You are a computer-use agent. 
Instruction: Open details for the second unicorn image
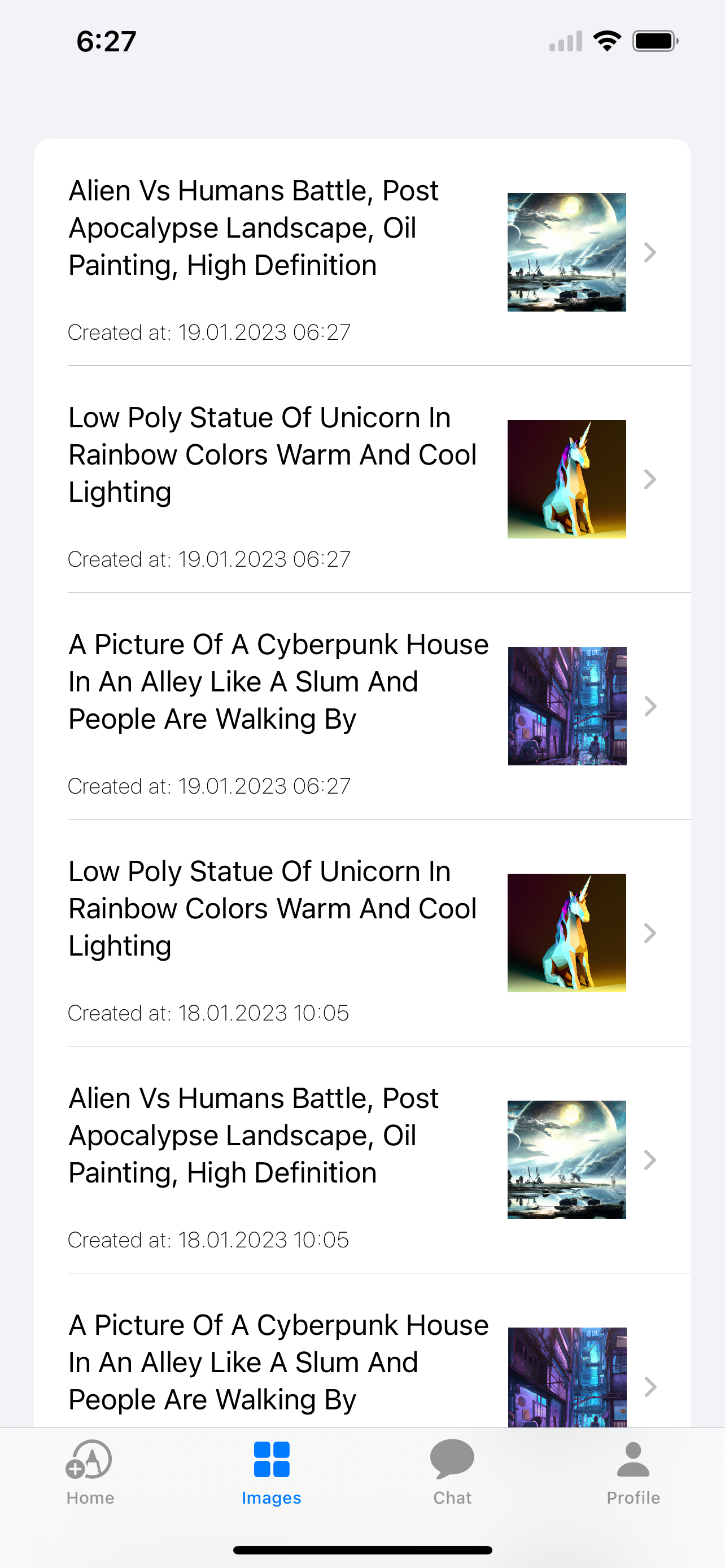point(650,933)
